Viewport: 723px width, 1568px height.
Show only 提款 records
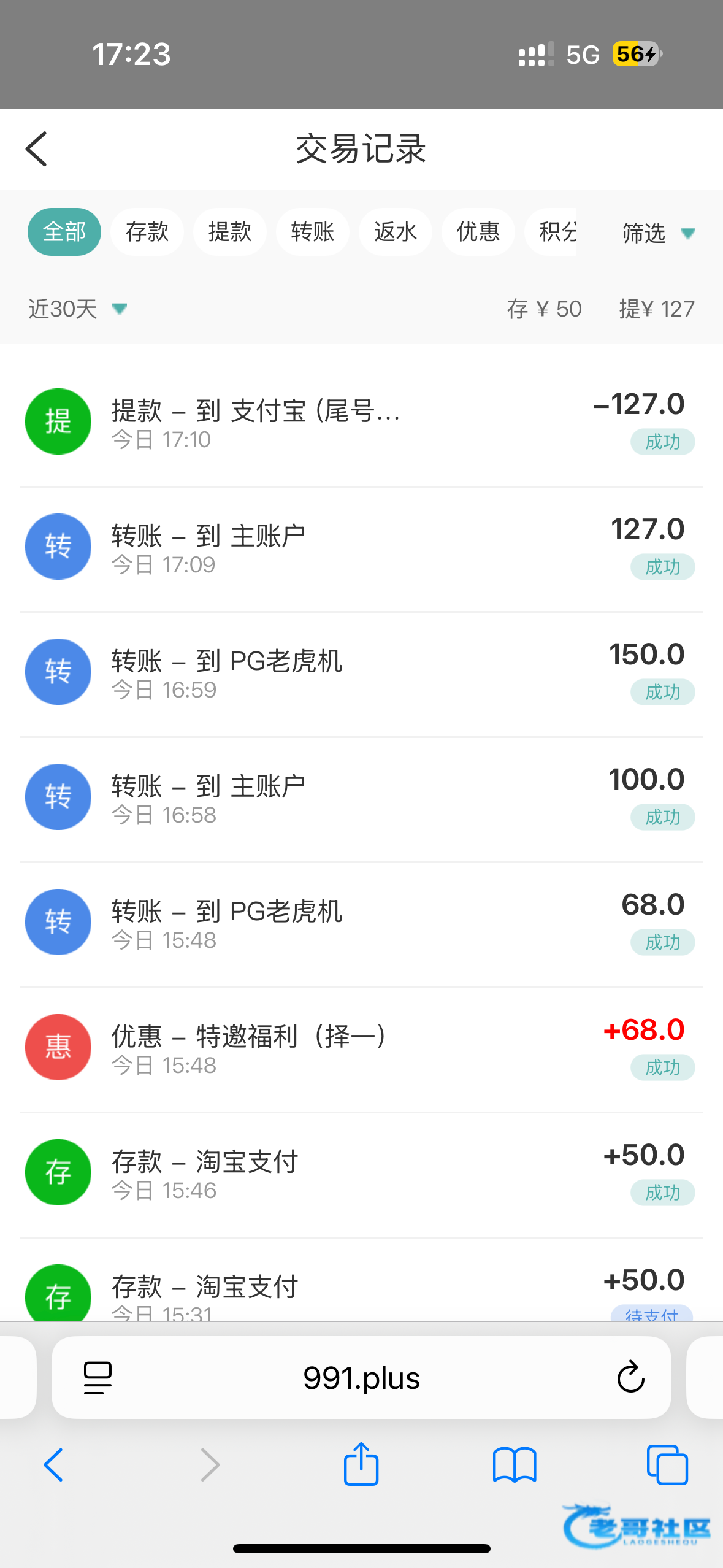pyautogui.click(x=230, y=232)
